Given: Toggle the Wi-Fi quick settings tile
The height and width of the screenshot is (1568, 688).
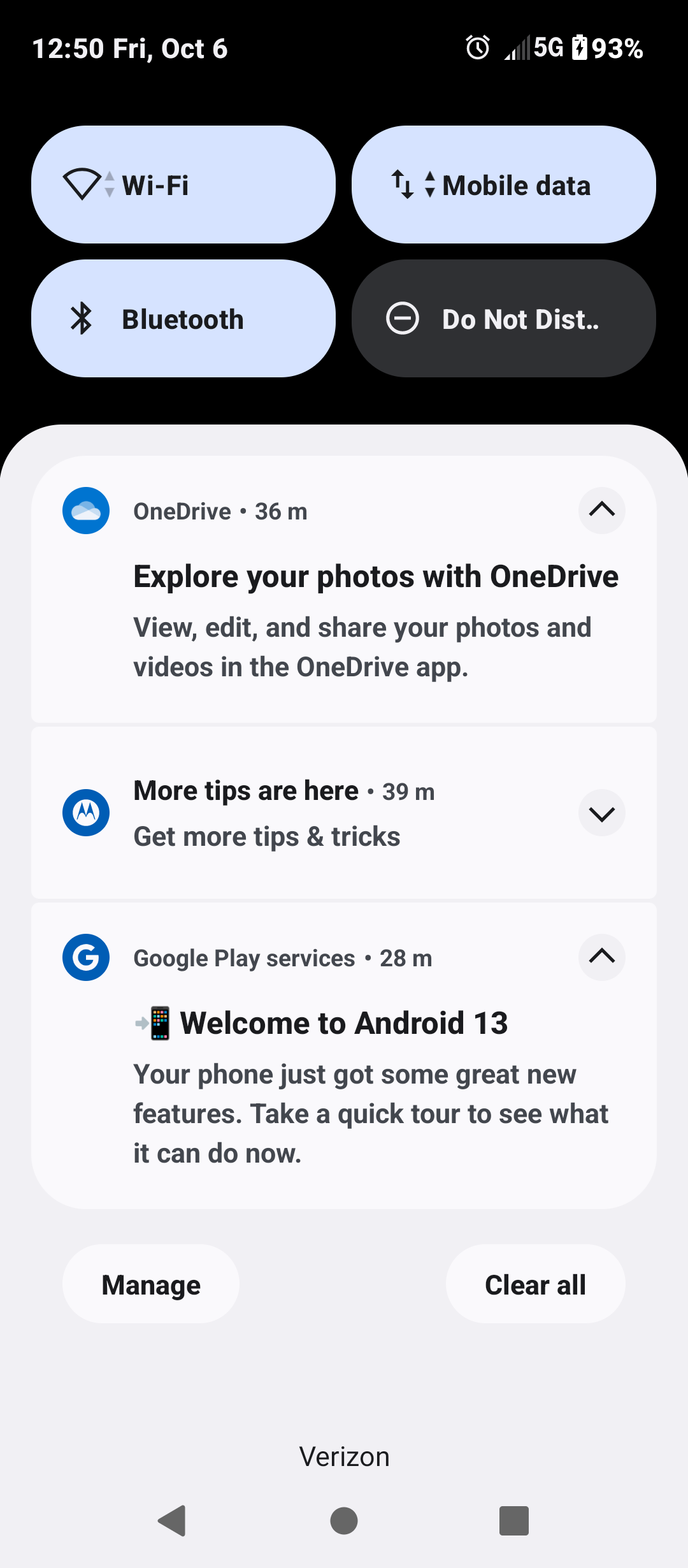Looking at the screenshot, I should point(184,184).
